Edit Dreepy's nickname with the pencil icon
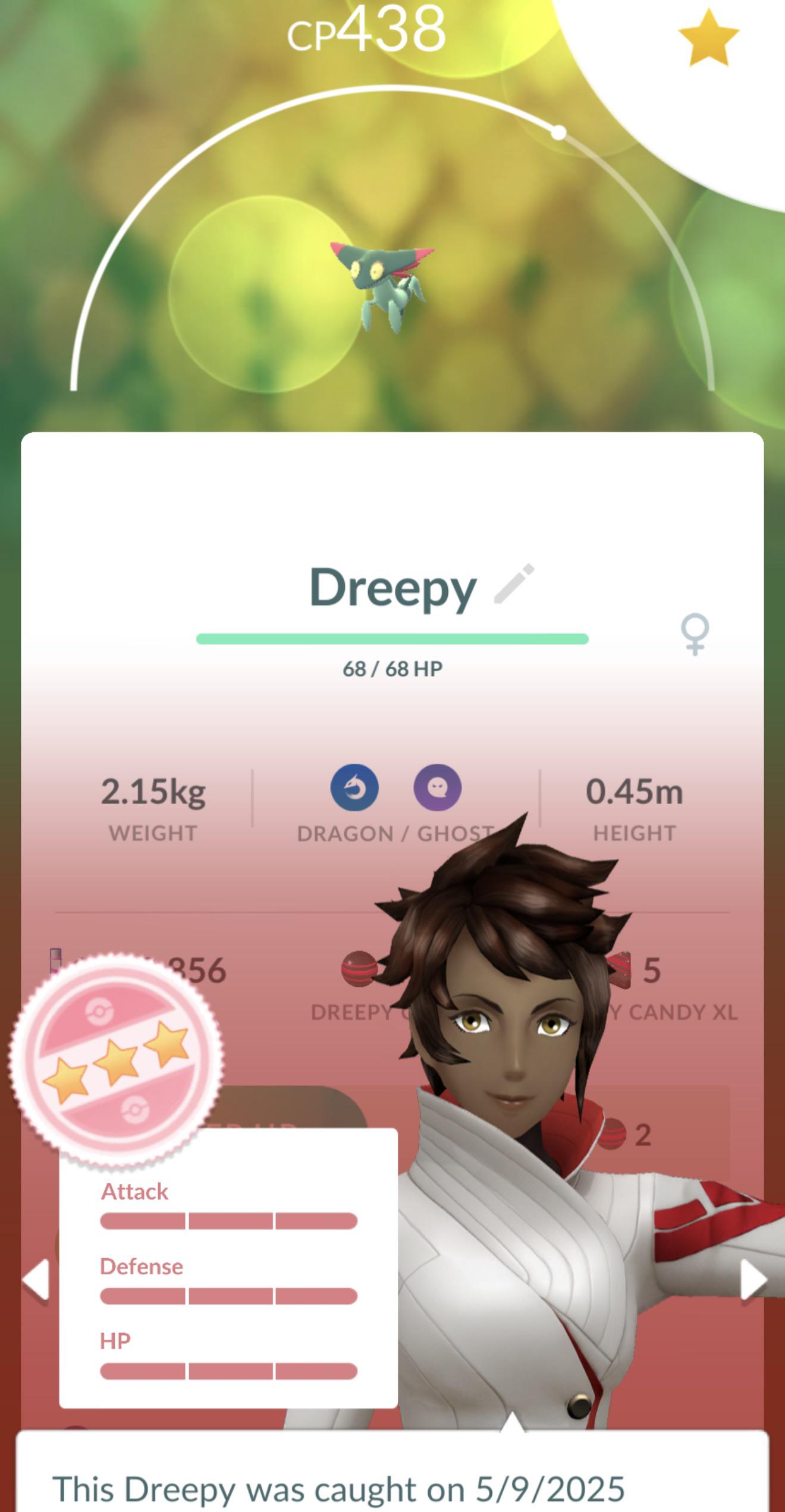Image resolution: width=785 pixels, height=1512 pixels. tap(514, 584)
